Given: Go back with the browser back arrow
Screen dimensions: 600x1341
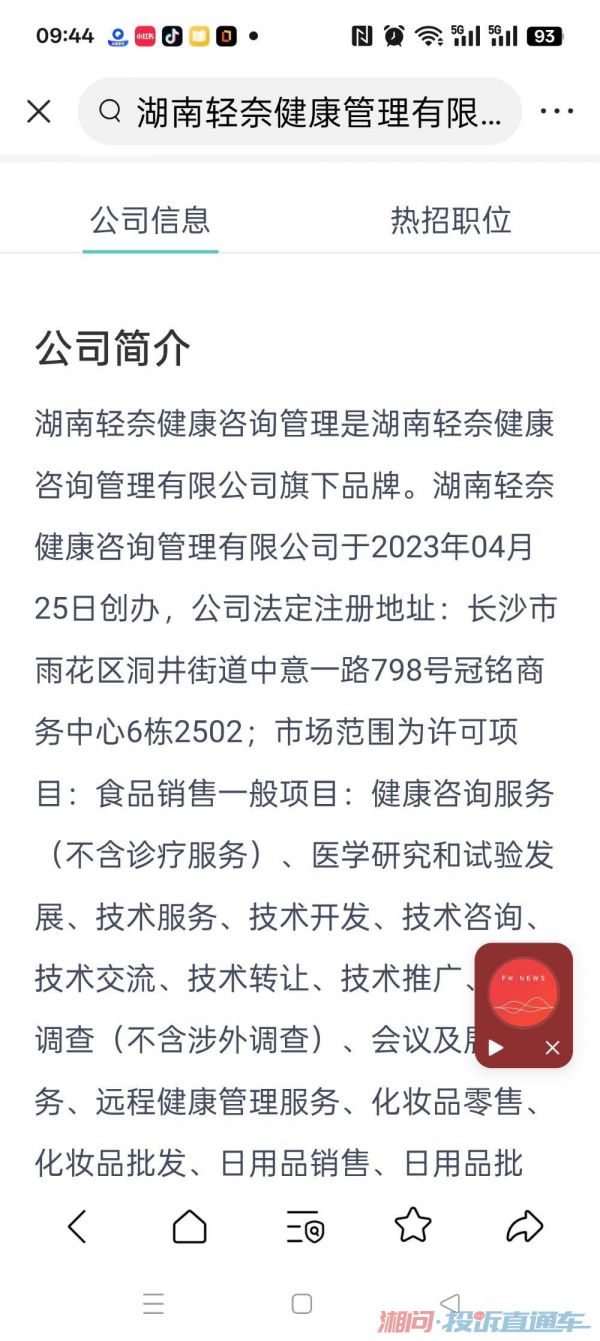Looking at the screenshot, I should coord(77,1225).
